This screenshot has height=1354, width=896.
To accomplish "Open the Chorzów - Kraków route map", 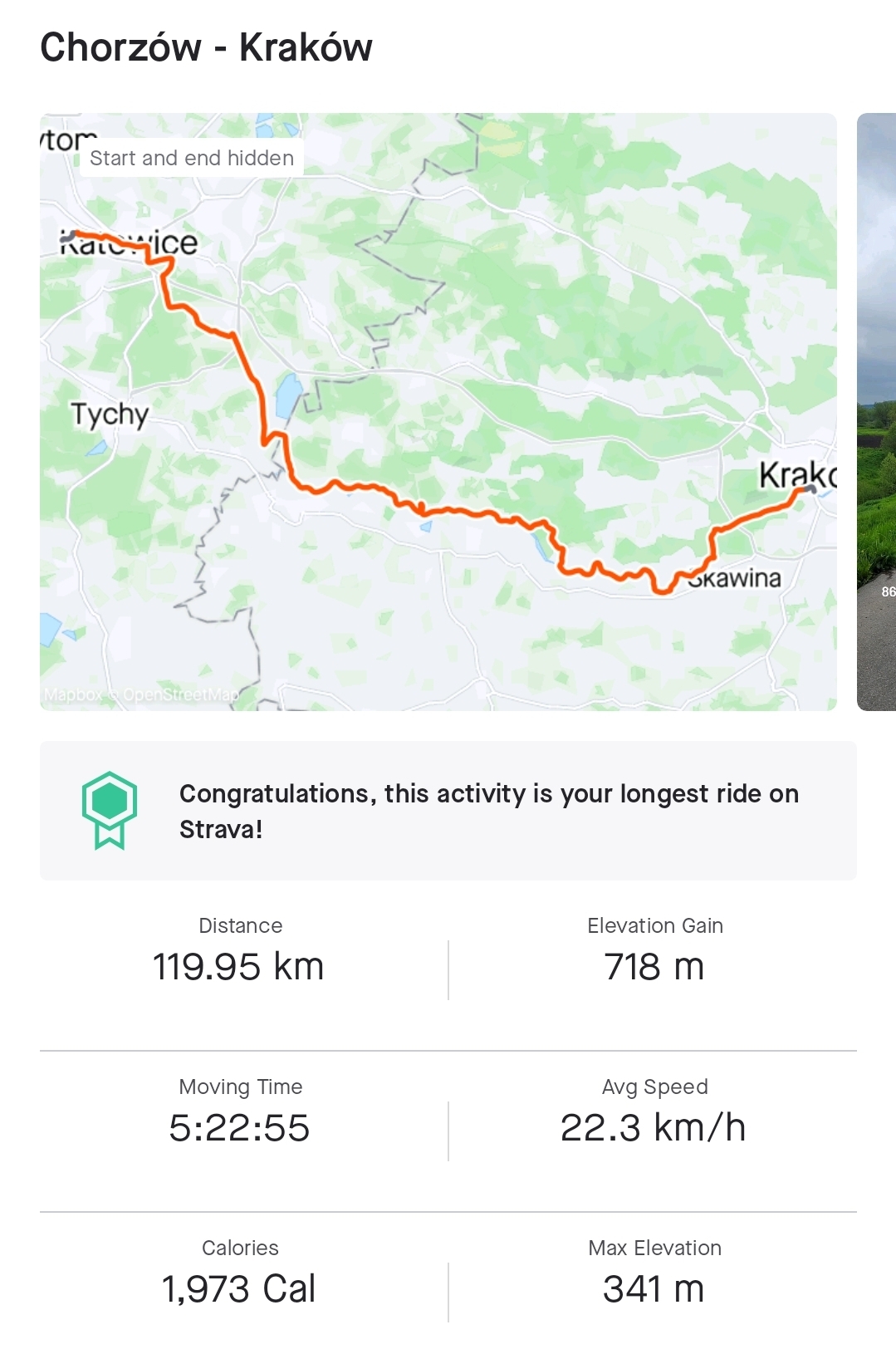I will [438, 411].
